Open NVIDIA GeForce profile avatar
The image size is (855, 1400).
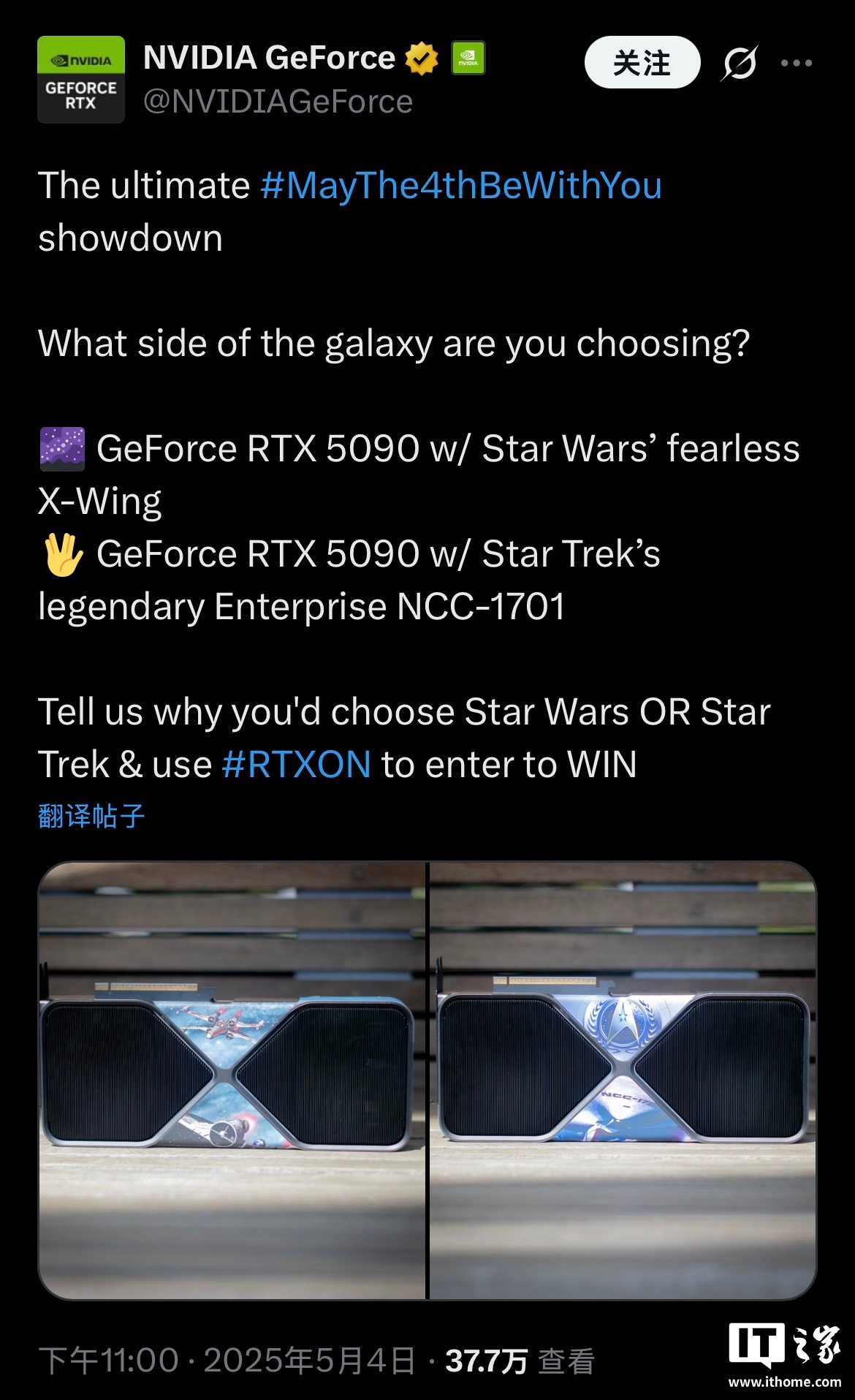point(80,79)
